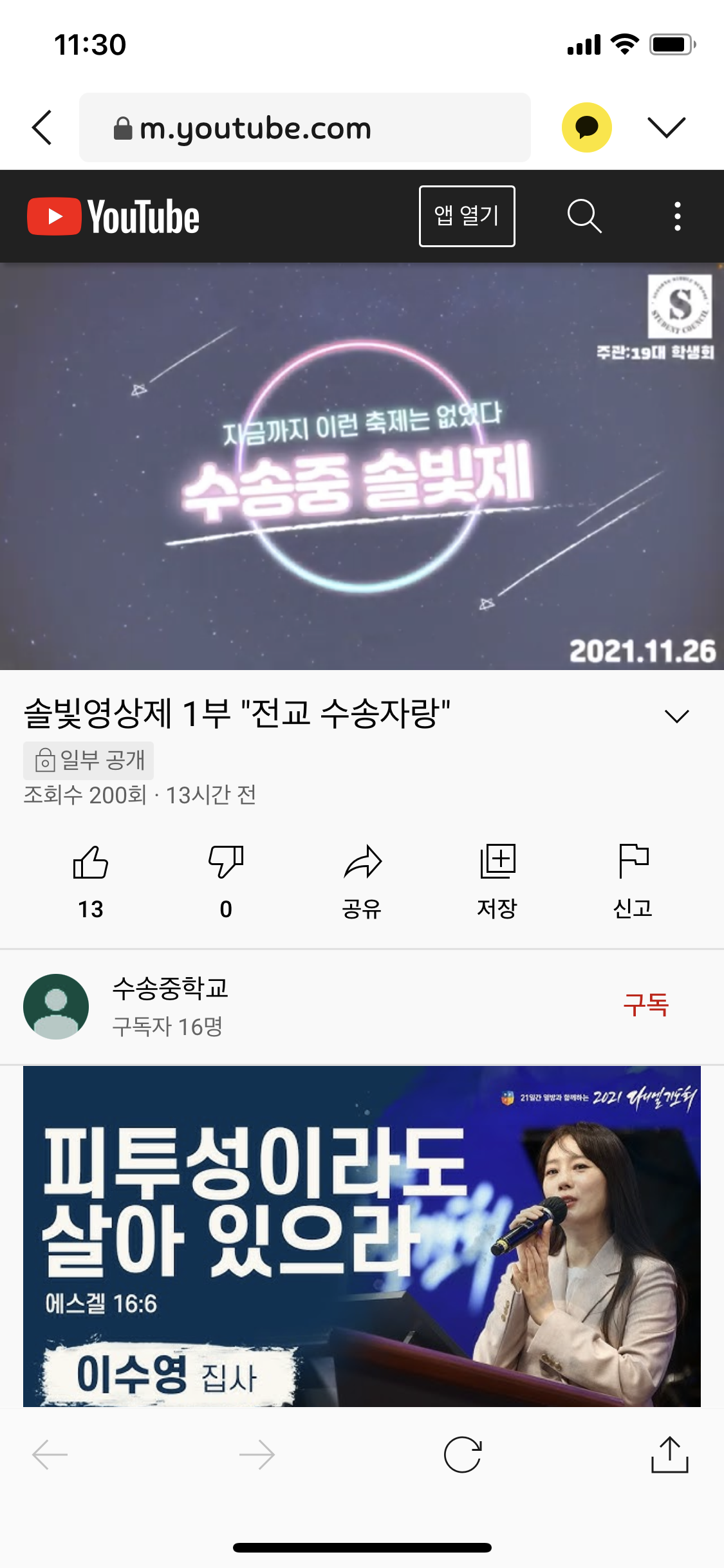Expand the browser's top-right chevron
Screen dimensions: 724x1568
coord(666,127)
